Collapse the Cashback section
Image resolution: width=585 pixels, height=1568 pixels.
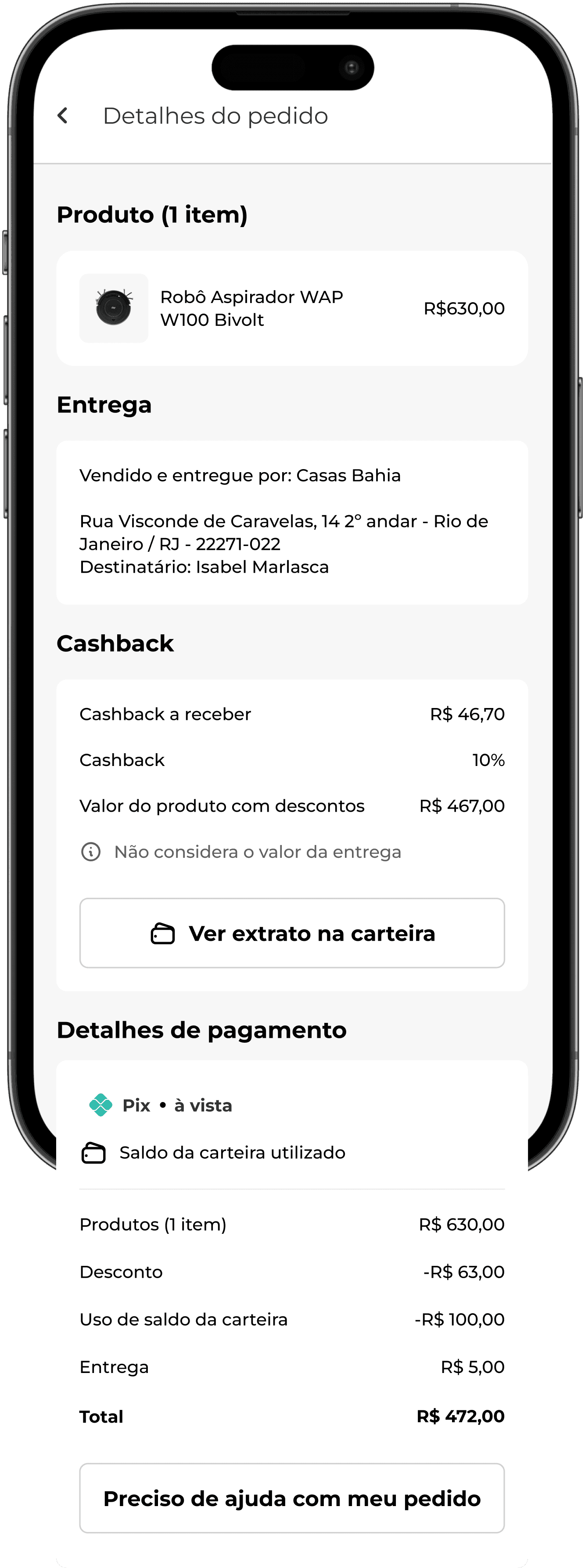coord(115,643)
